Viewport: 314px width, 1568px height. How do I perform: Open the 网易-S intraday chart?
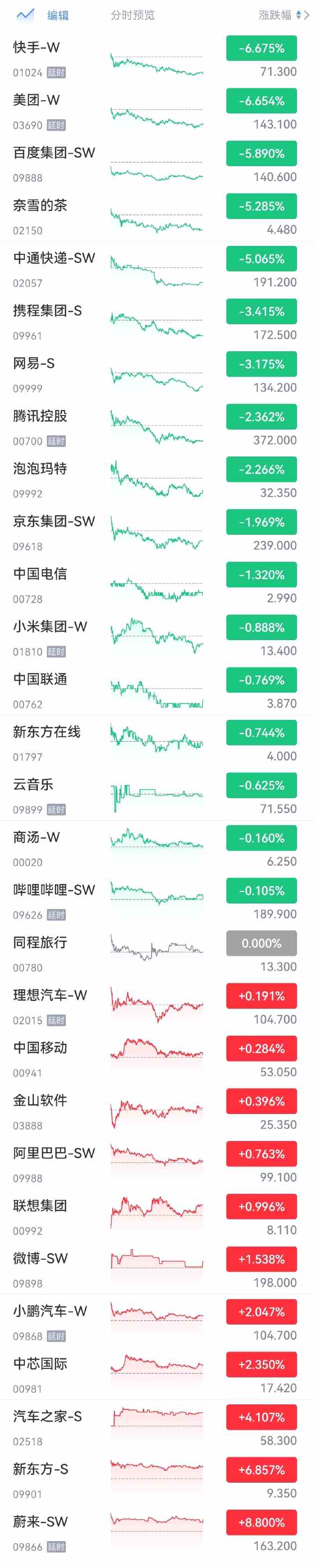tap(157, 377)
